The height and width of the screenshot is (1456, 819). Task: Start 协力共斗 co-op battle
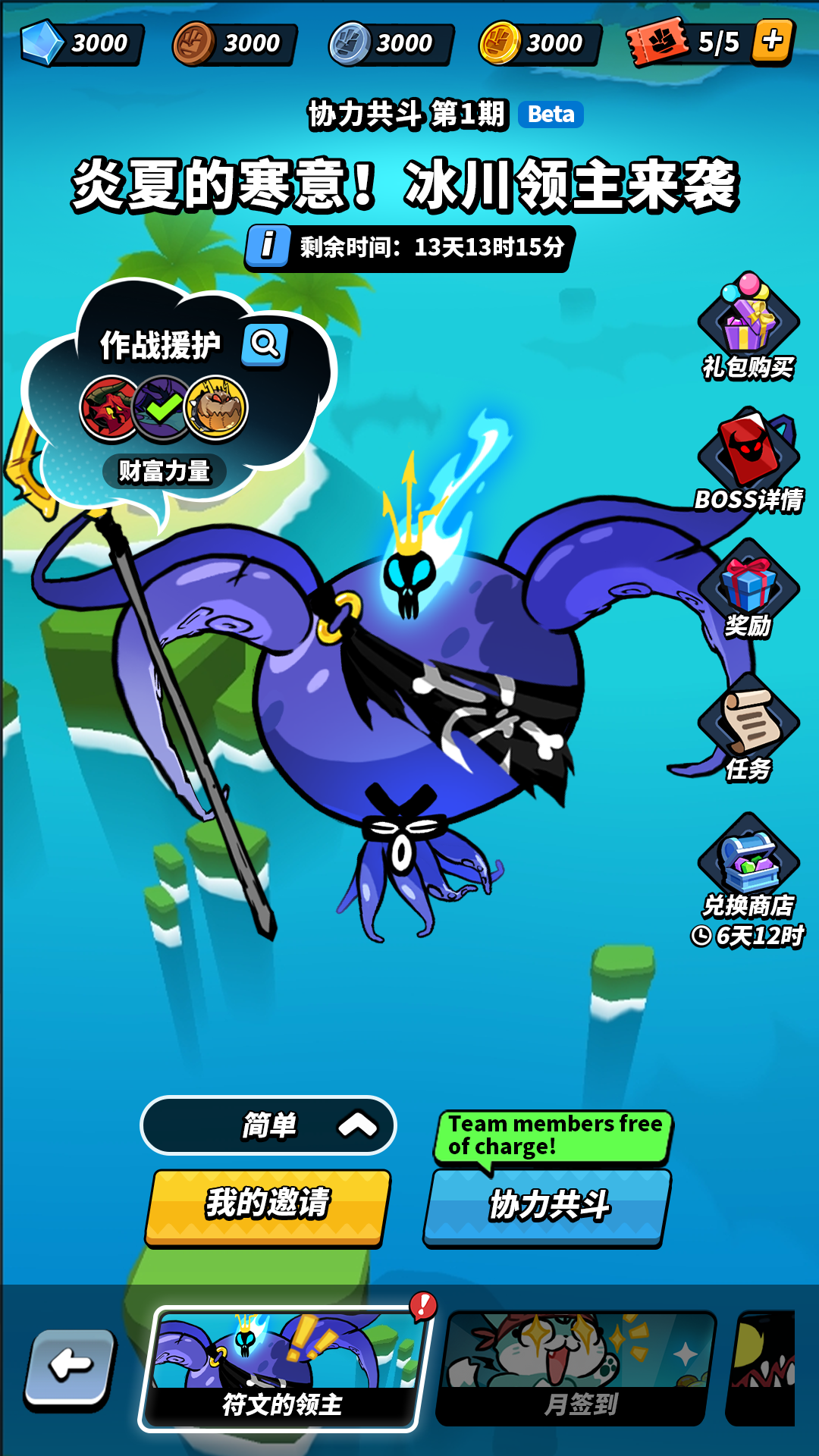click(x=548, y=1206)
